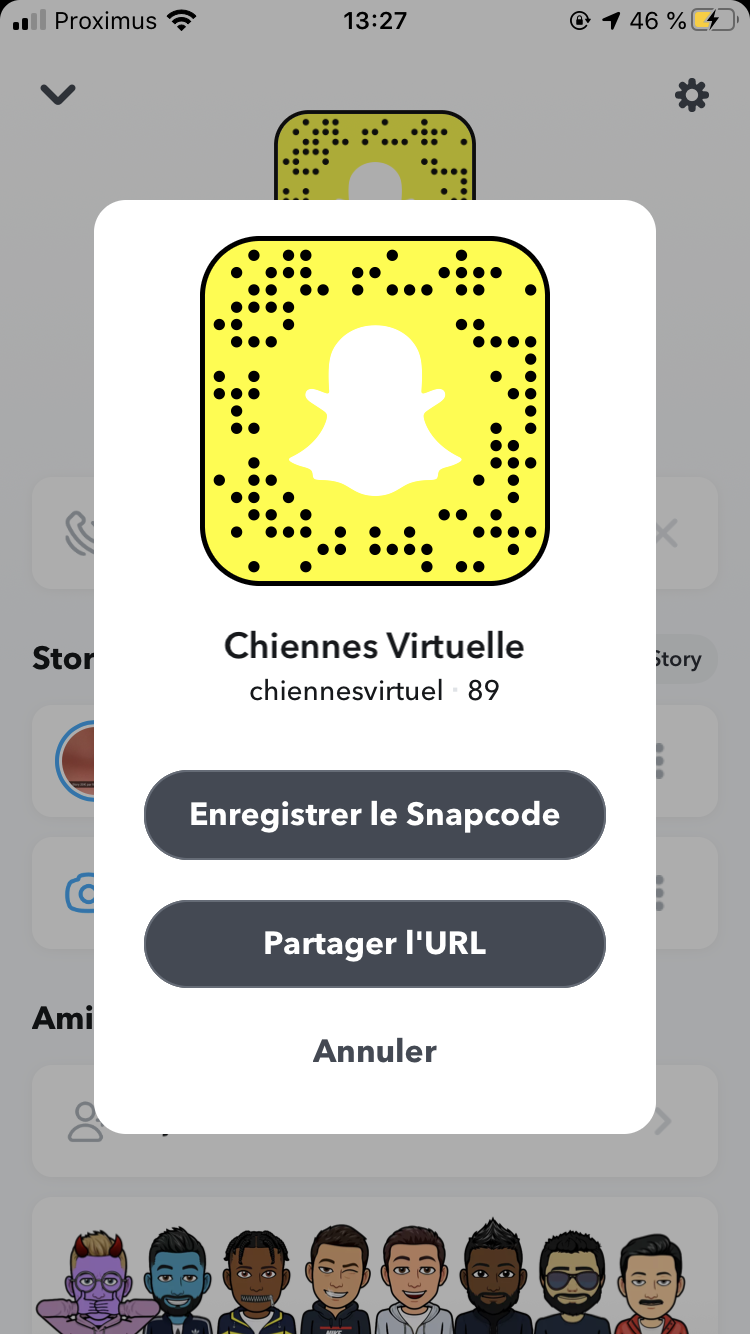
Task: Select Partager l'URL
Action: coord(375,943)
